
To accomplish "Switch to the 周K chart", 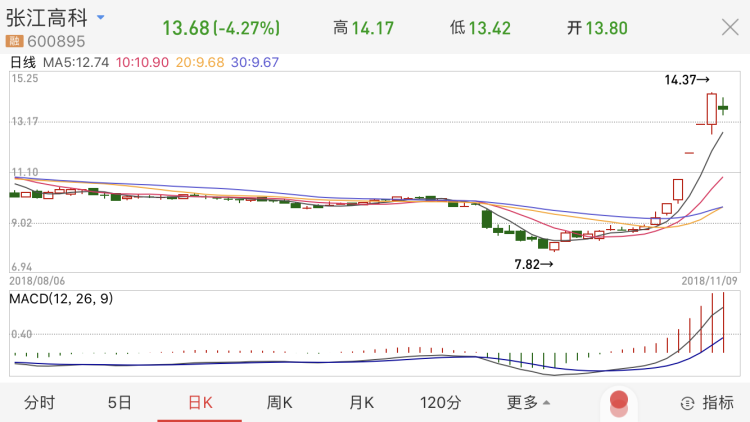I will [x=279, y=402].
